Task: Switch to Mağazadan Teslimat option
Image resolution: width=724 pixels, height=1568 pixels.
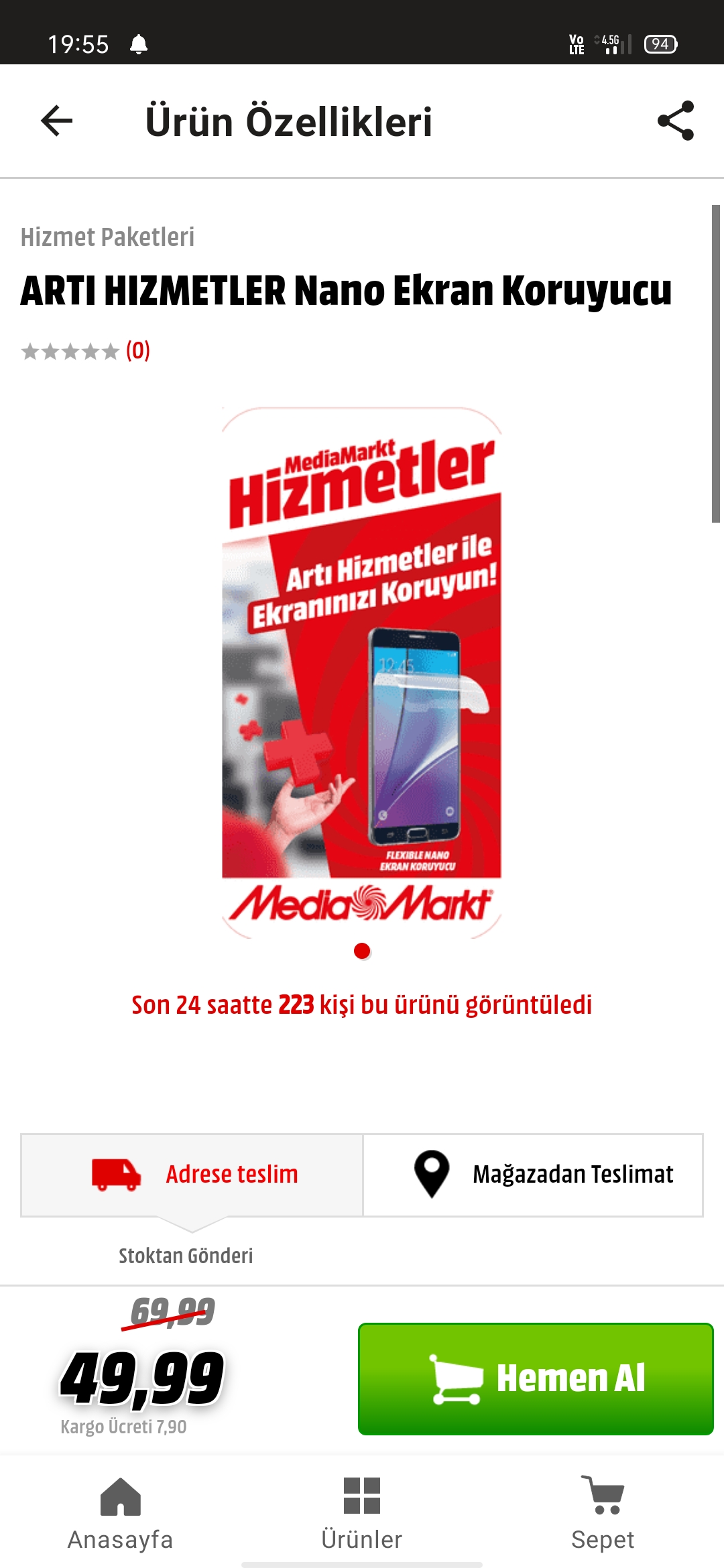Action: click(x=533, y=1175)
